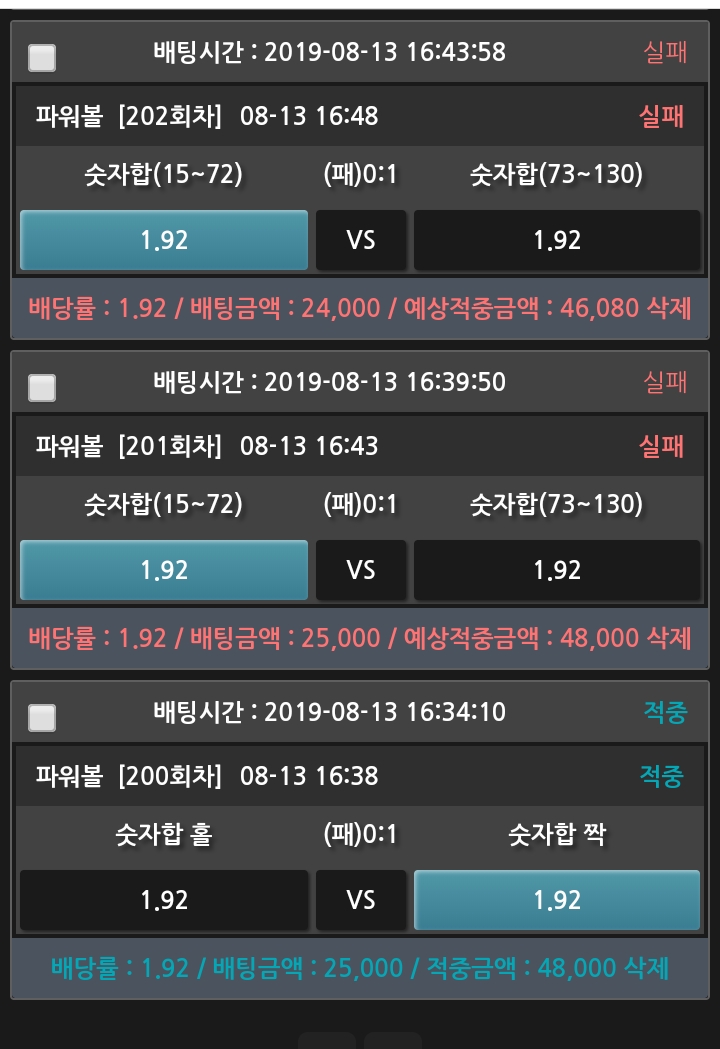Delete the 24,000 bet via 삭제
Viewport: 720px width, 1049px height.
point(668,307)
